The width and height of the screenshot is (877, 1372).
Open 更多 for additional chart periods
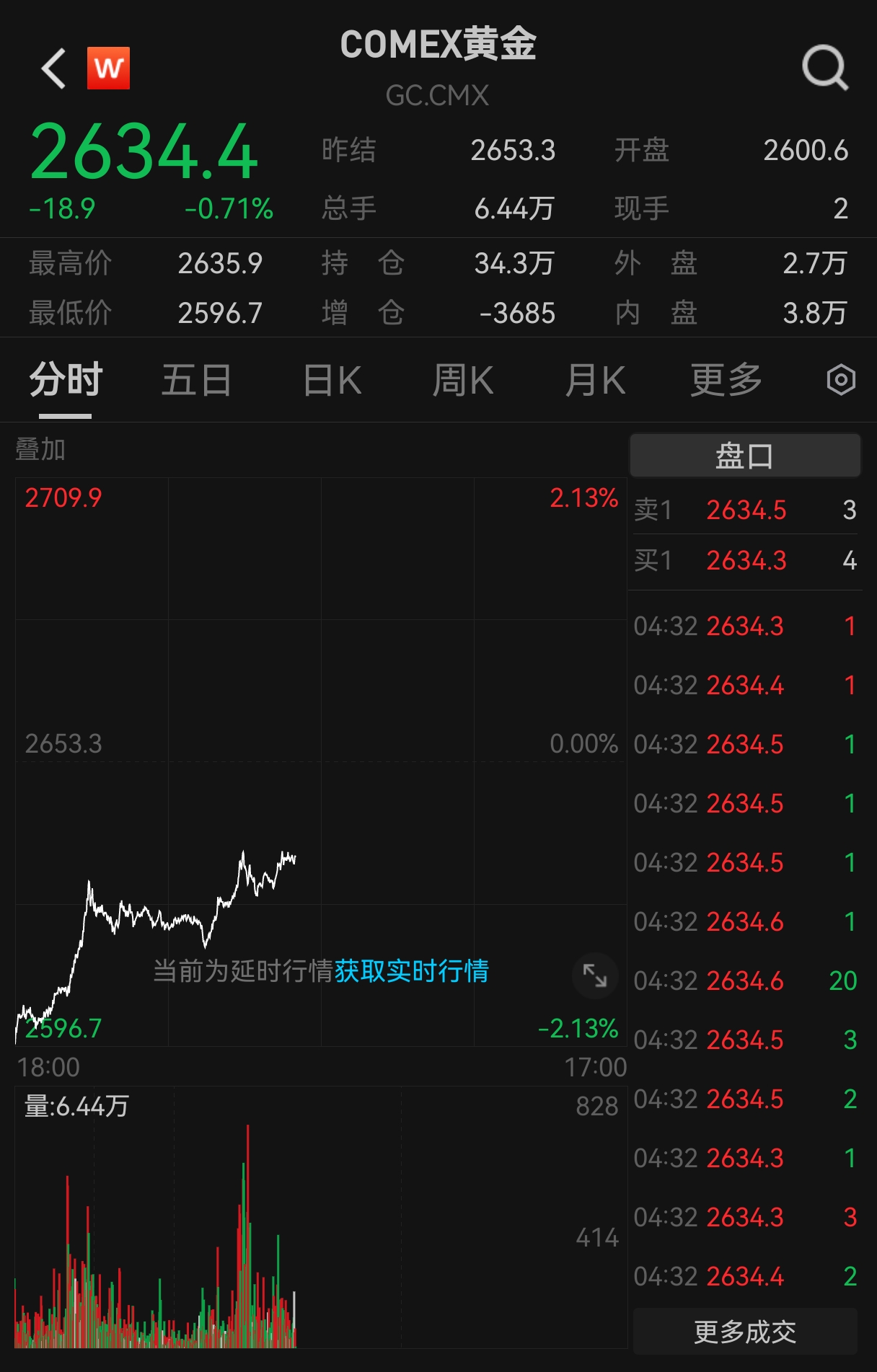point(725,380)
